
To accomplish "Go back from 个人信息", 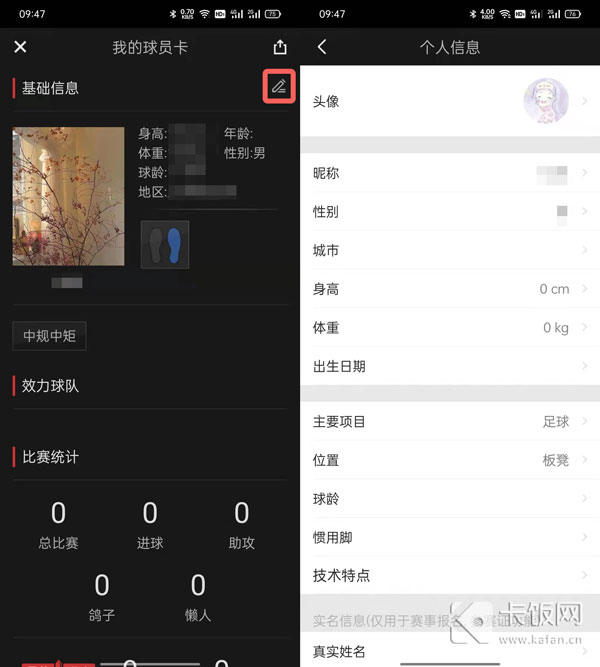I will coord(322,47).
